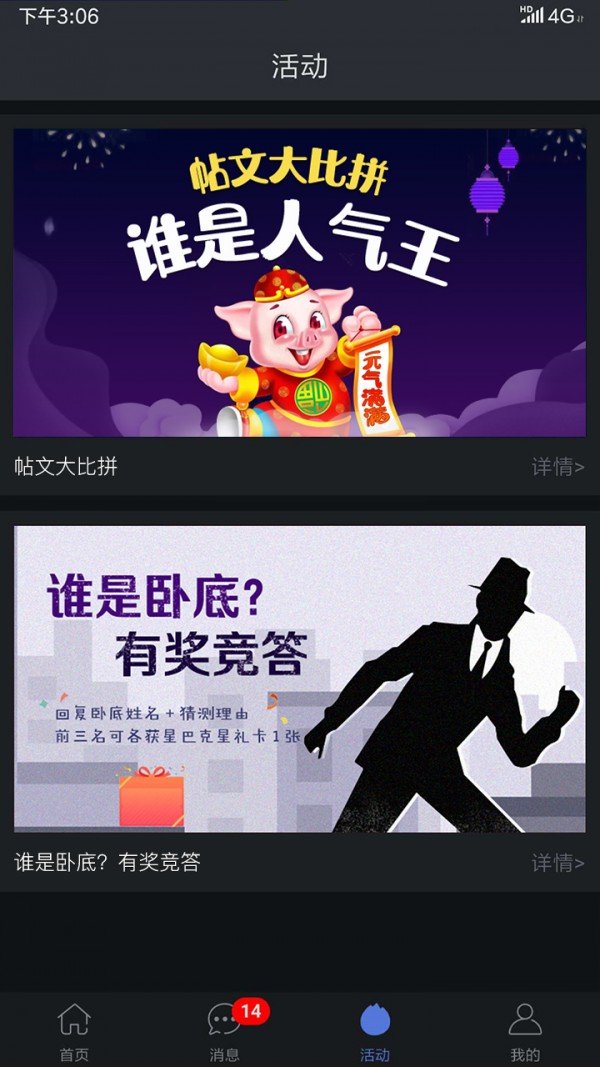View 详情 for 谁是卧底？有奖竞答
This screenshot has height=1067, width=600.
click(x=557, y=862)
